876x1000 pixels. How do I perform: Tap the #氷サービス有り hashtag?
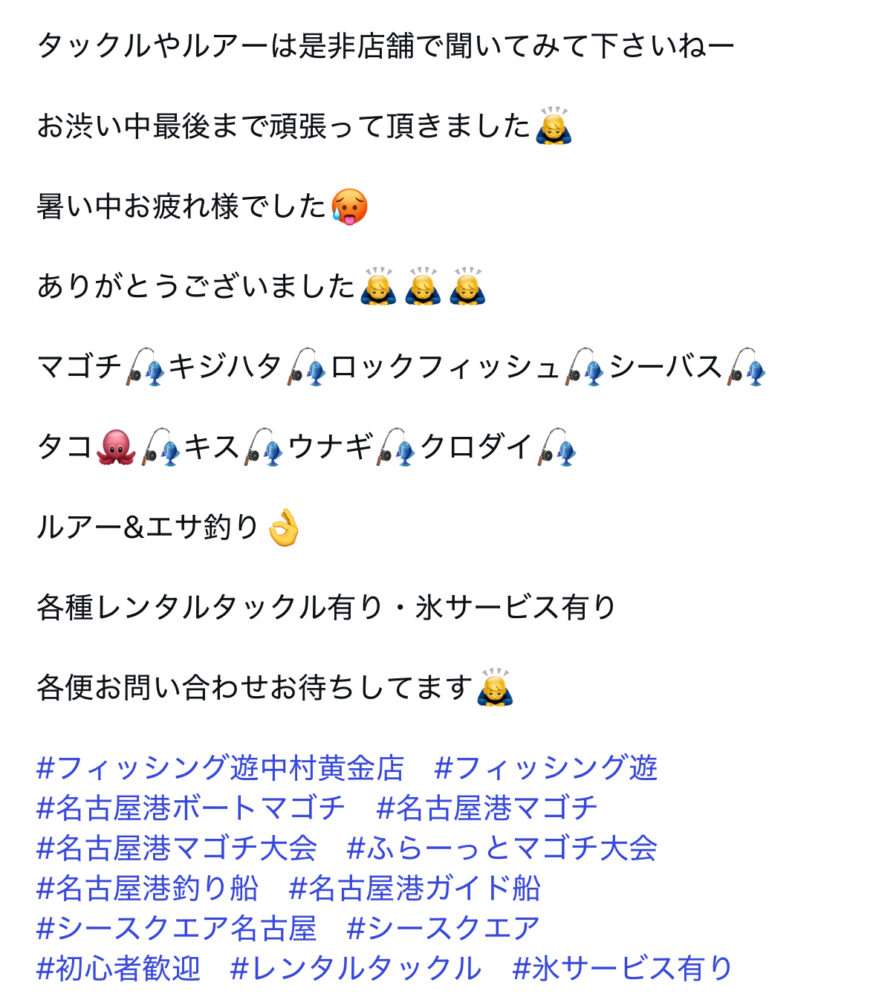622,968
